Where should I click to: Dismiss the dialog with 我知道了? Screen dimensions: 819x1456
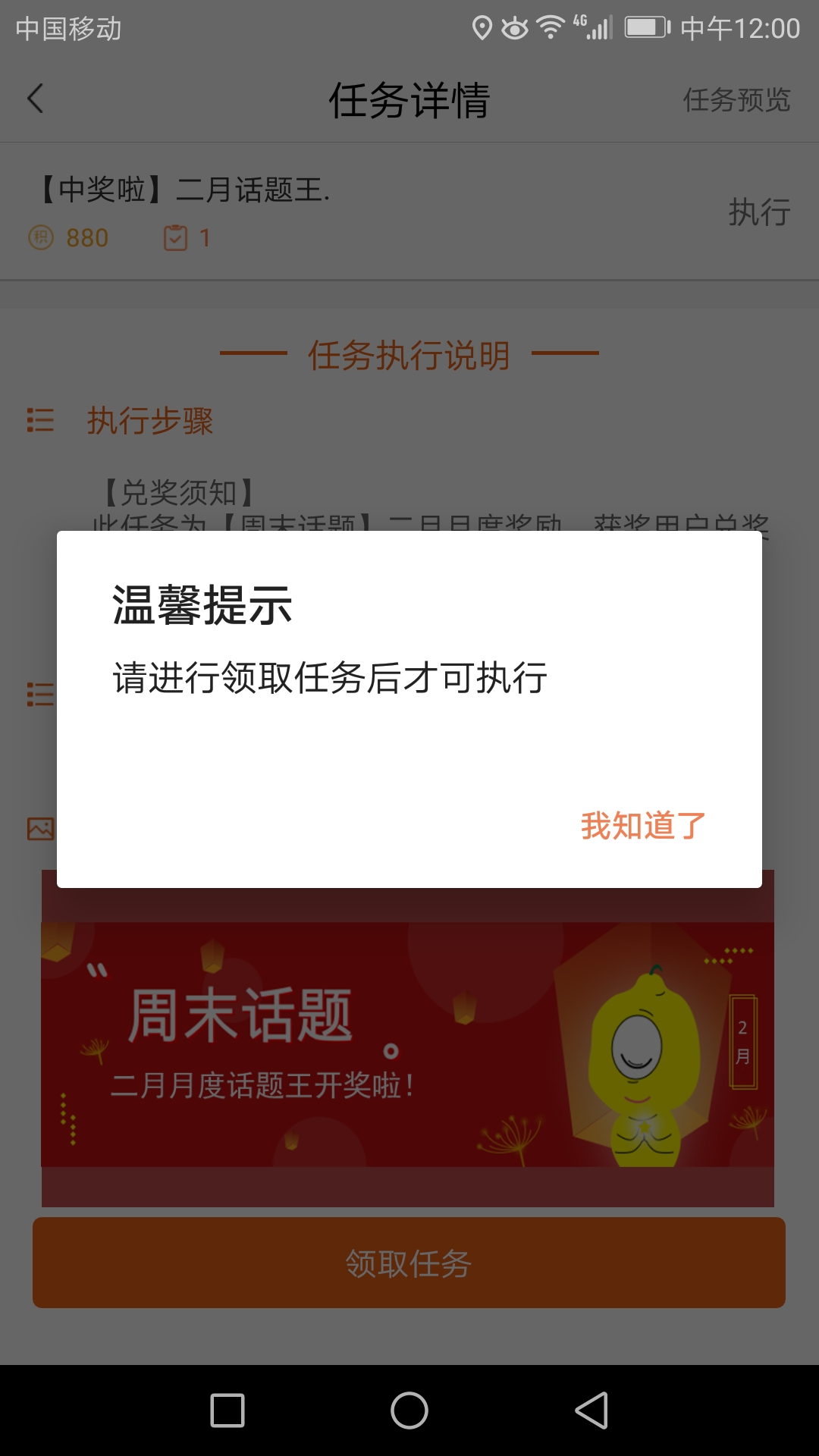click(643, 826)
